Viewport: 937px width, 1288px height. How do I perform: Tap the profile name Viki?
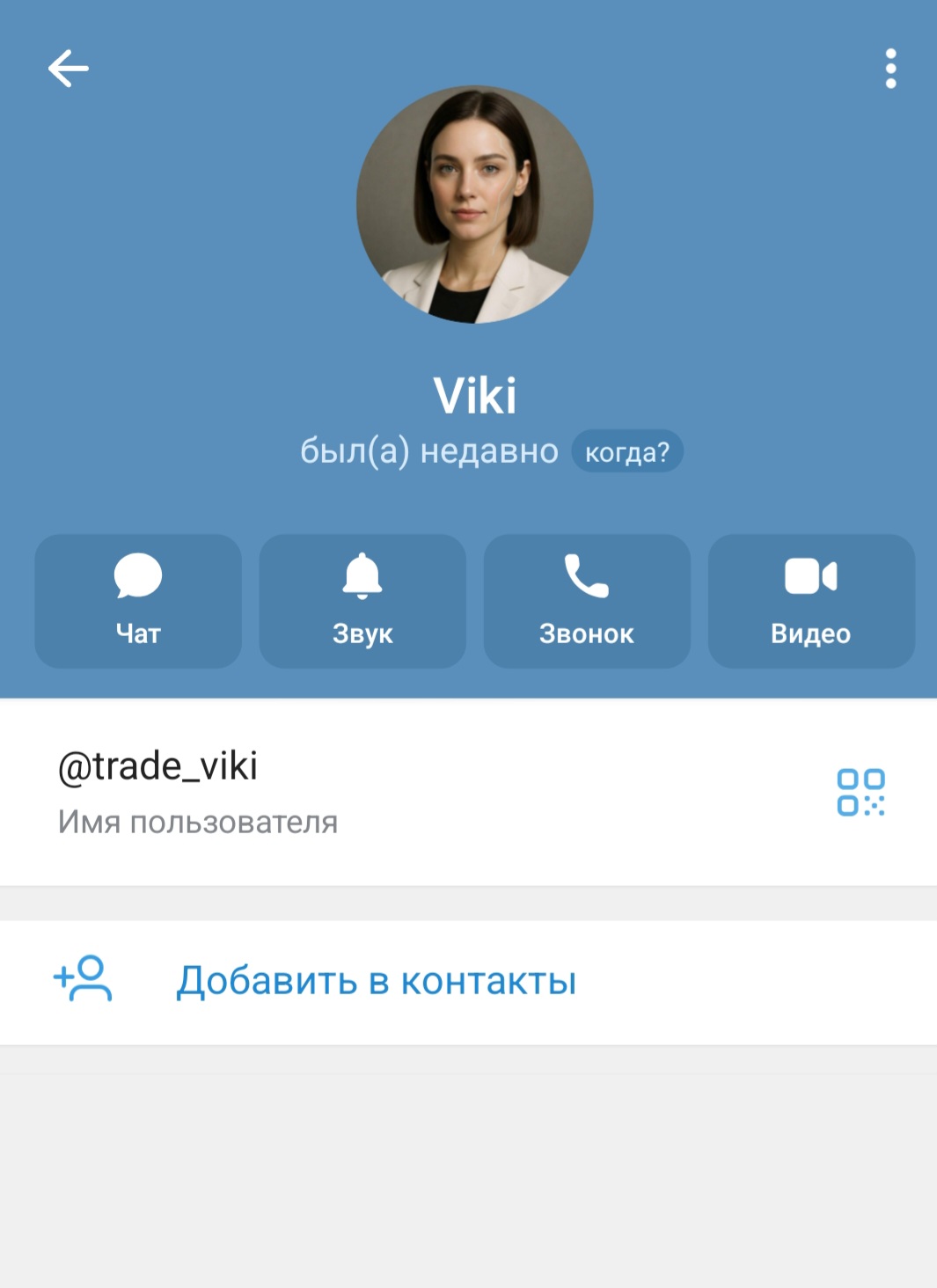[x=475, y=395]
